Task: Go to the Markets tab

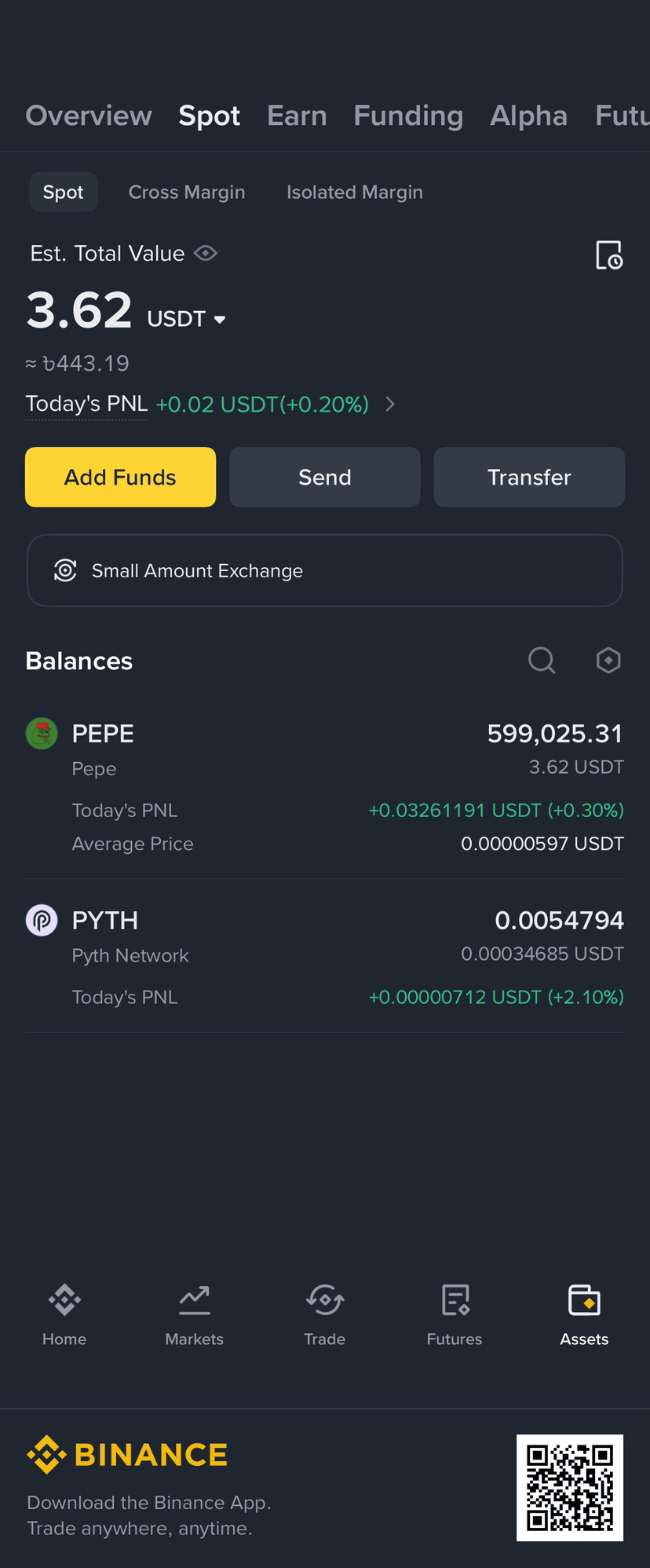Action: pos(194,1313)
